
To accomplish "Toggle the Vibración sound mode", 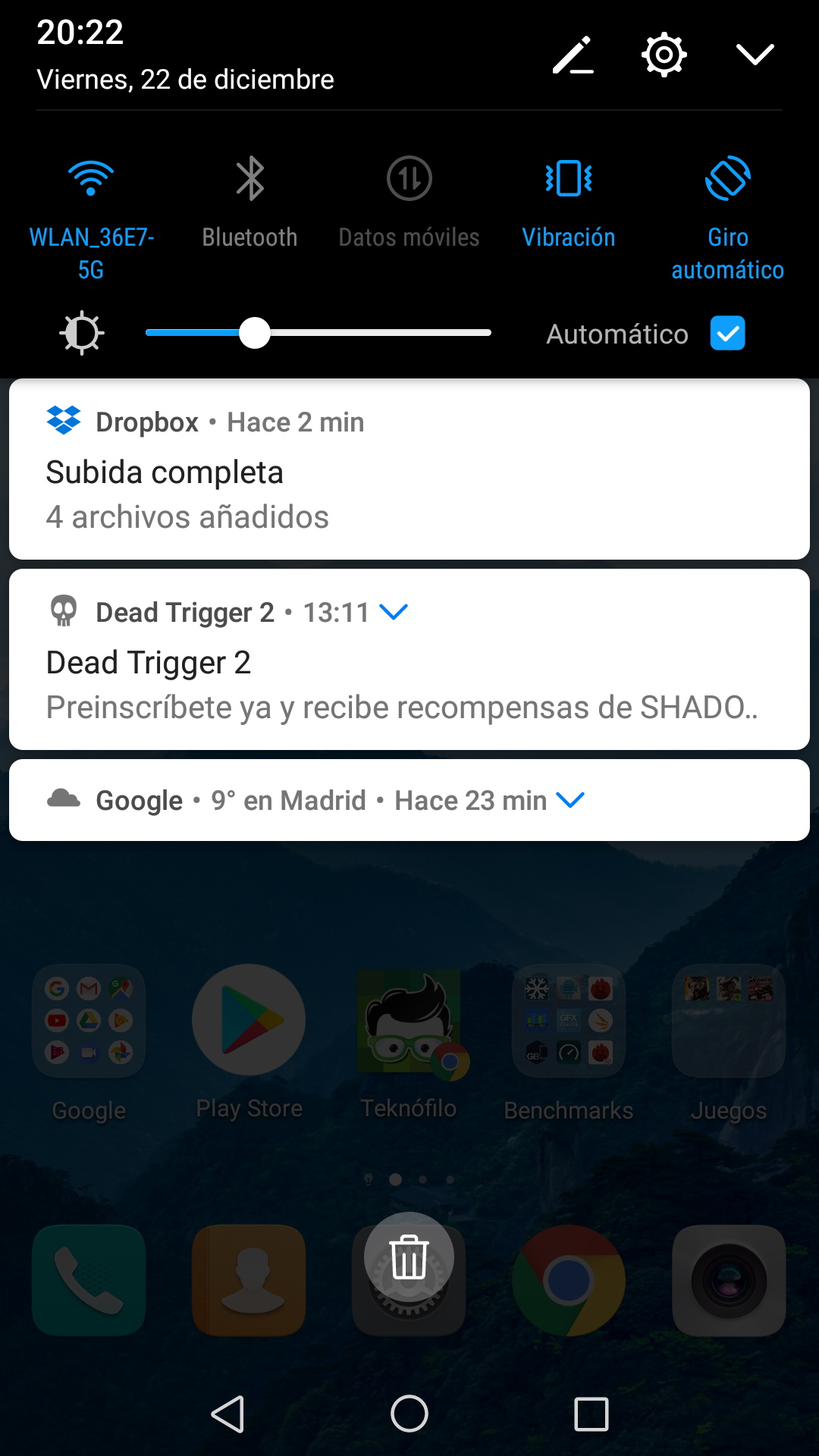I will click(569, 179).
